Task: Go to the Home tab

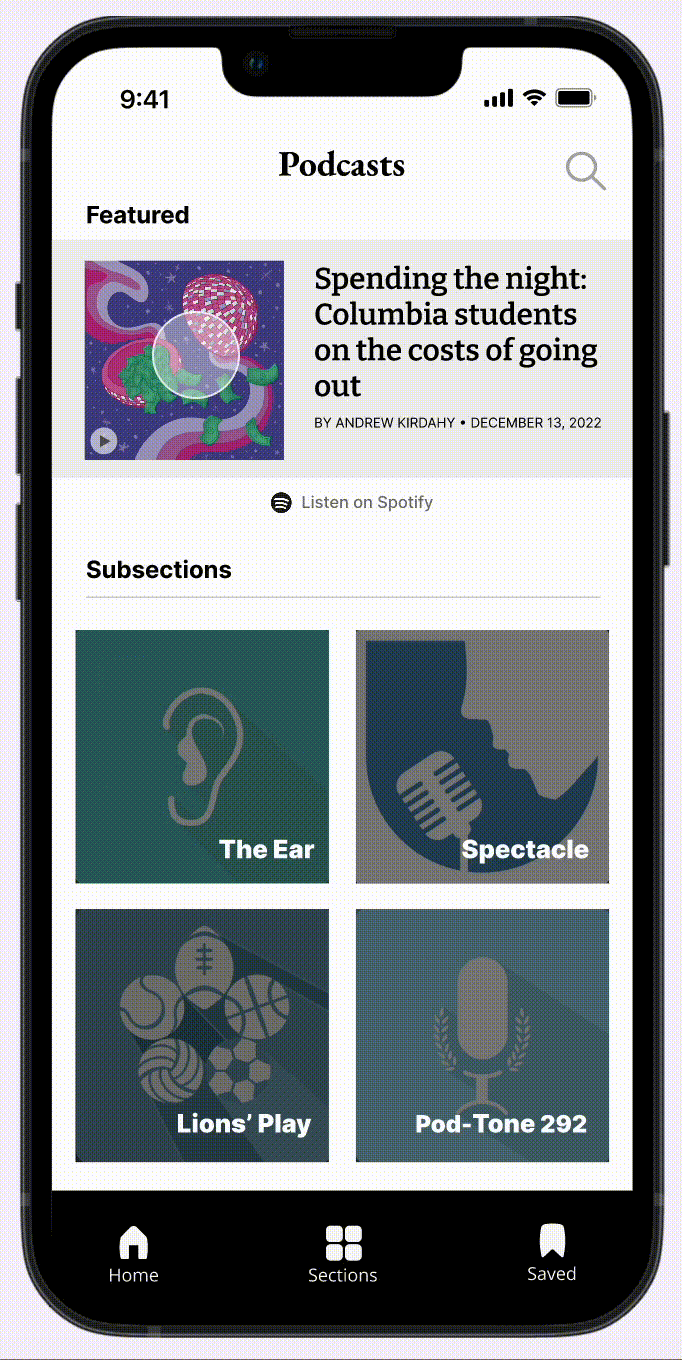Action: [134, 1254]
